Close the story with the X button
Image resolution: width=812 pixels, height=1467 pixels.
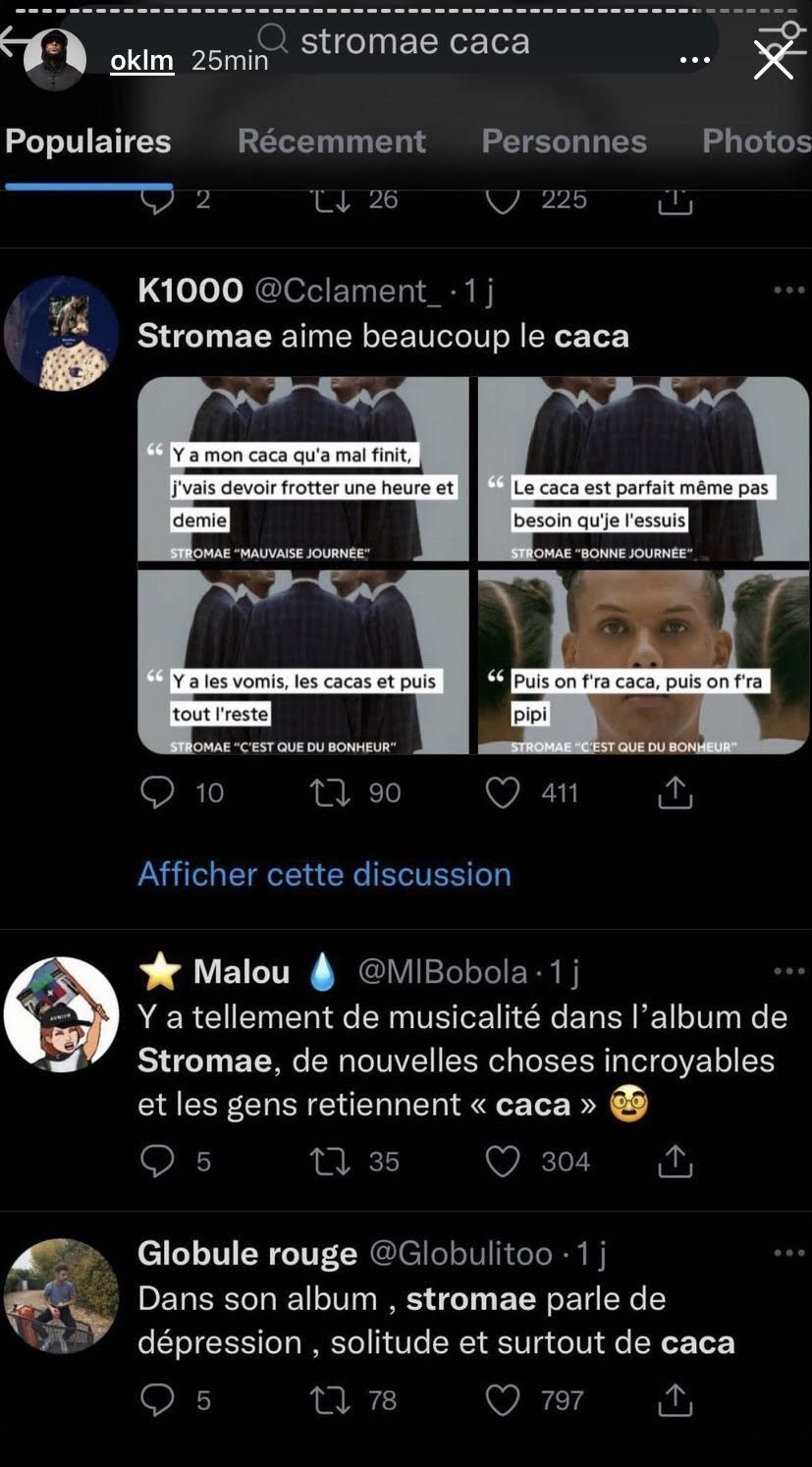point(773,61)
